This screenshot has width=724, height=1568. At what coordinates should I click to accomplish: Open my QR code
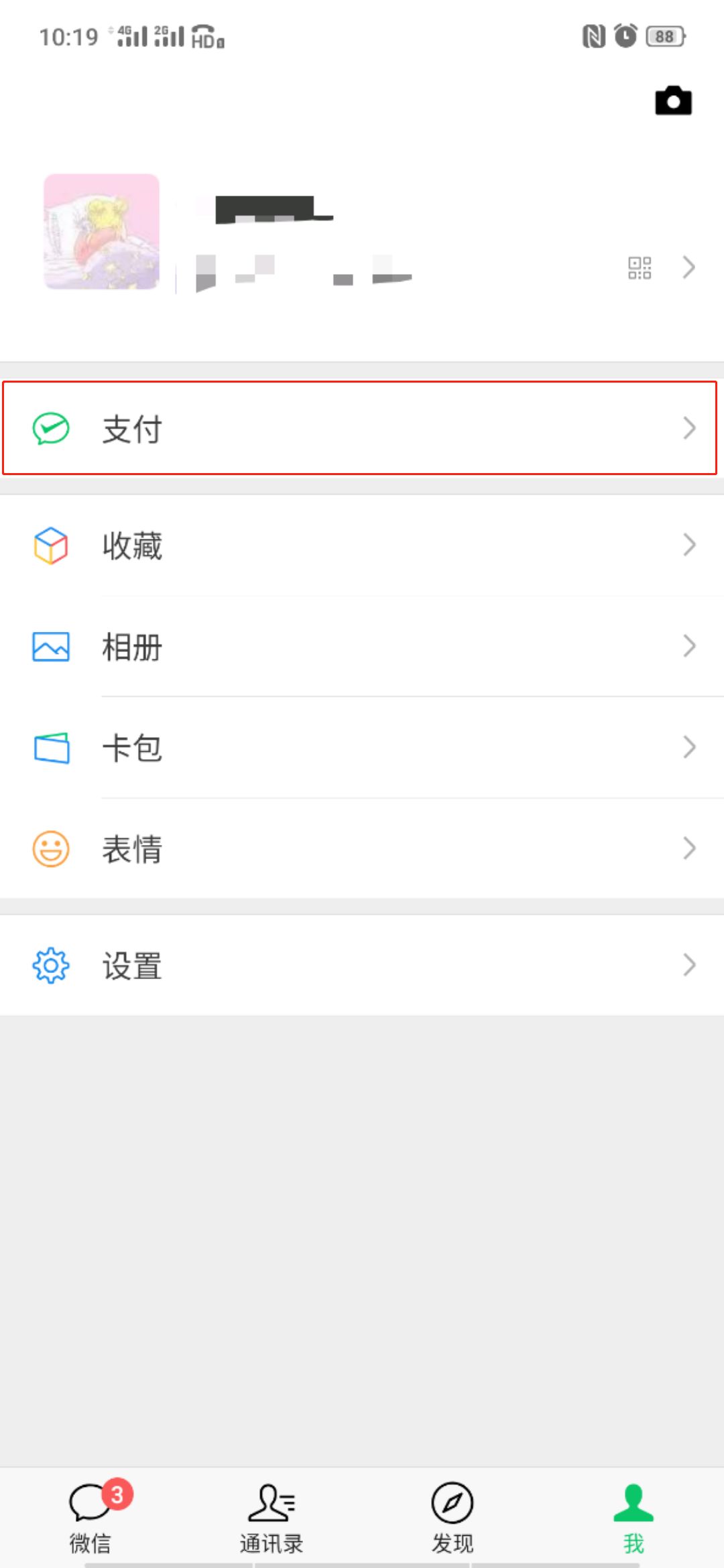[x=640, y=267]
